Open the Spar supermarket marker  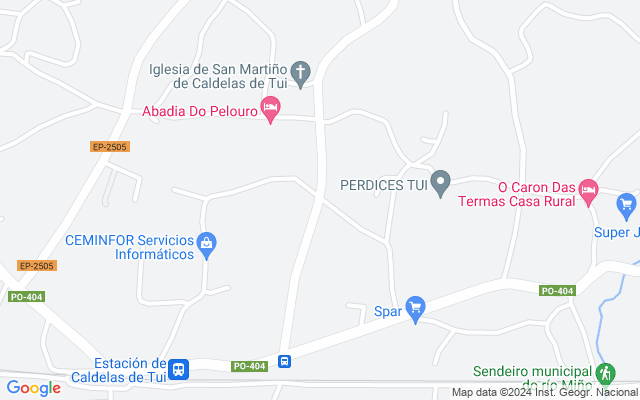click(x=415, y=307)
